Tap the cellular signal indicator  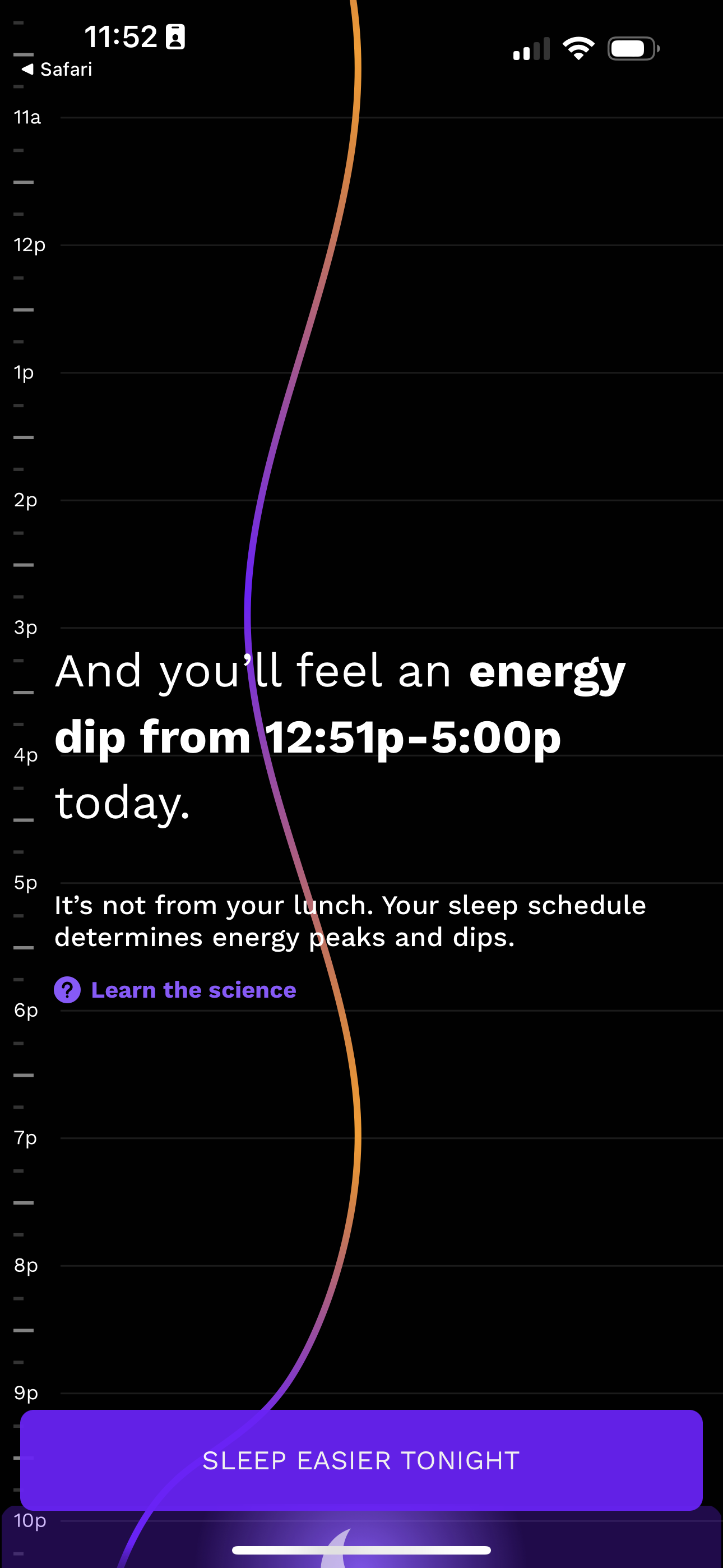[531, 49]
